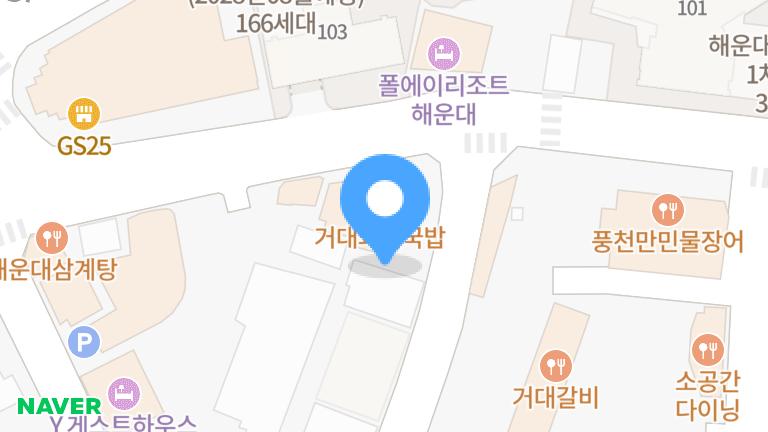This screenshot has width=768, height=432.
Task: Select the 해운대삼계탕 restaurant marker
Action: (x=51, y=239)
